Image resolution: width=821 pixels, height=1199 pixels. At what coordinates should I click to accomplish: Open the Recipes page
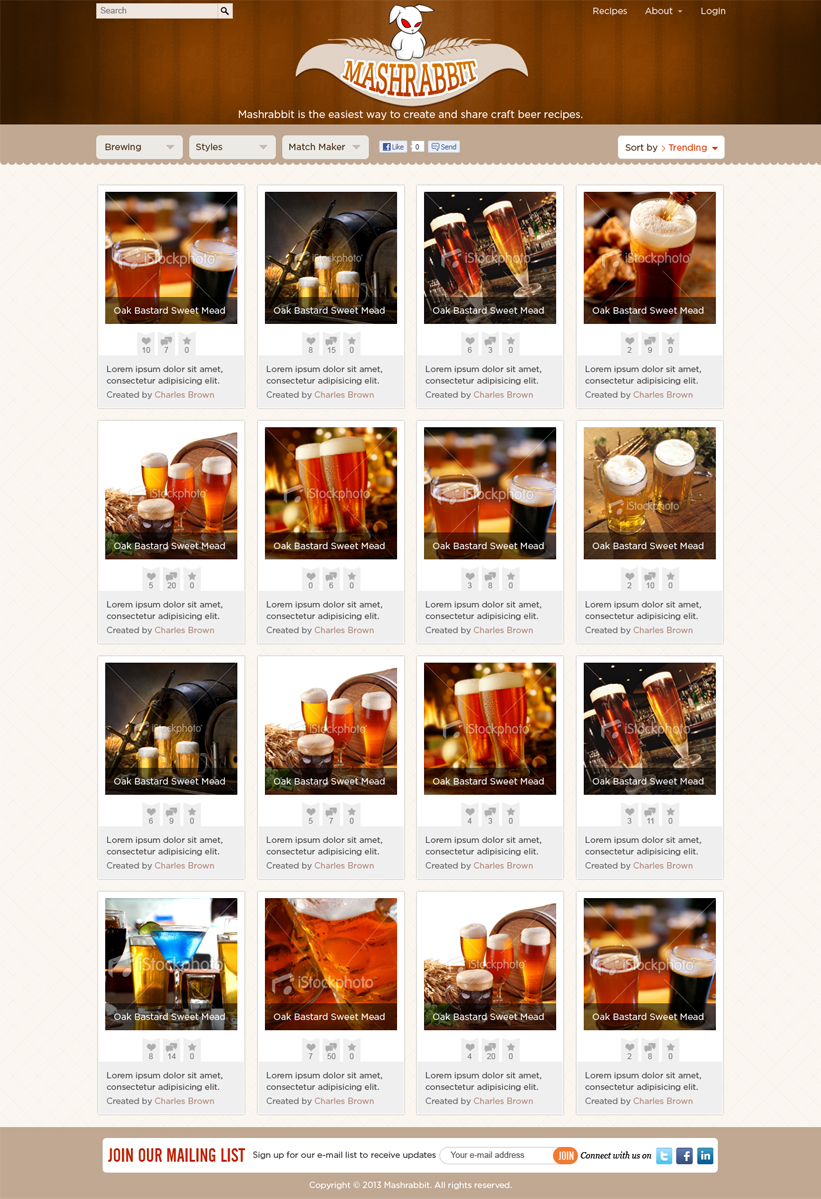609,11
